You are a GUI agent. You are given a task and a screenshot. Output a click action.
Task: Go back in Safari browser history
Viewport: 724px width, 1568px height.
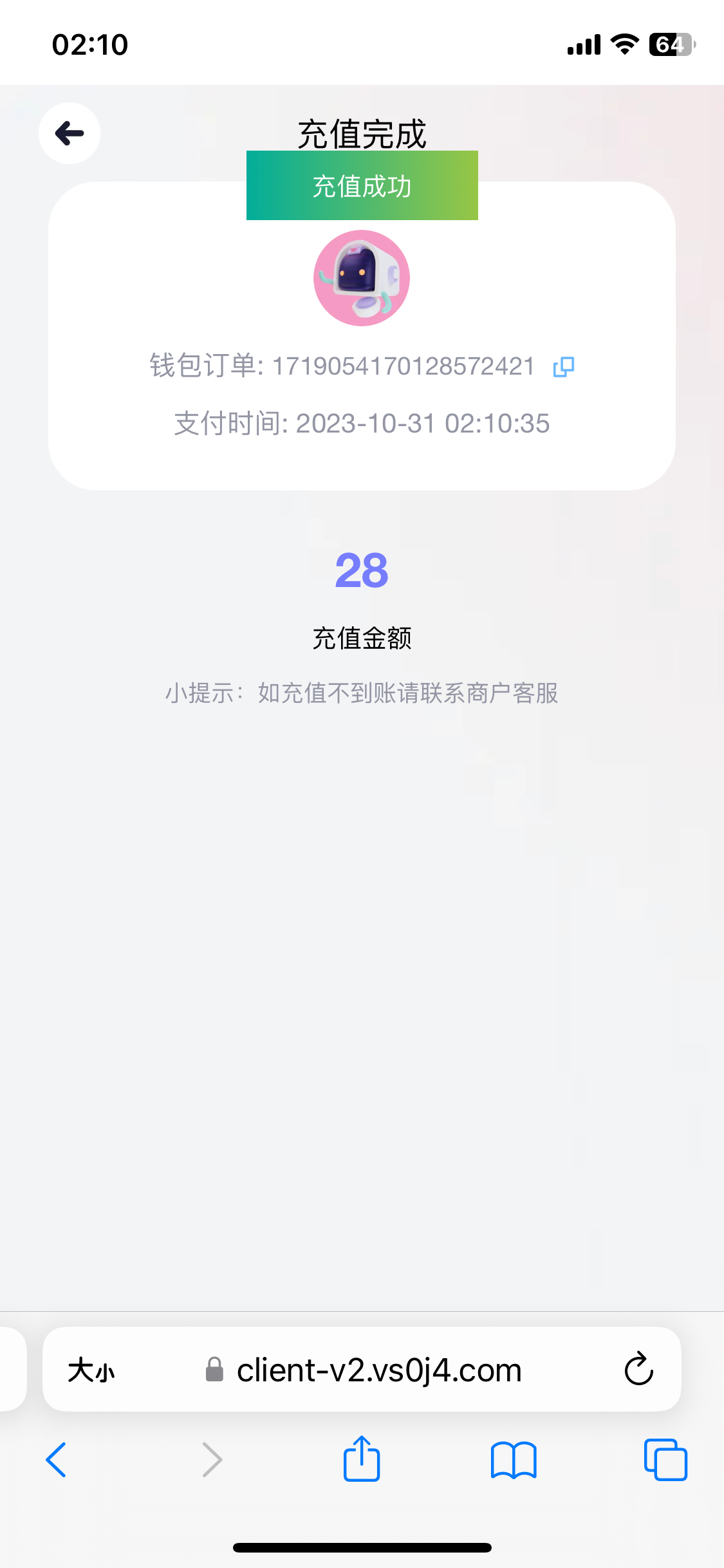coord(57,1459)
